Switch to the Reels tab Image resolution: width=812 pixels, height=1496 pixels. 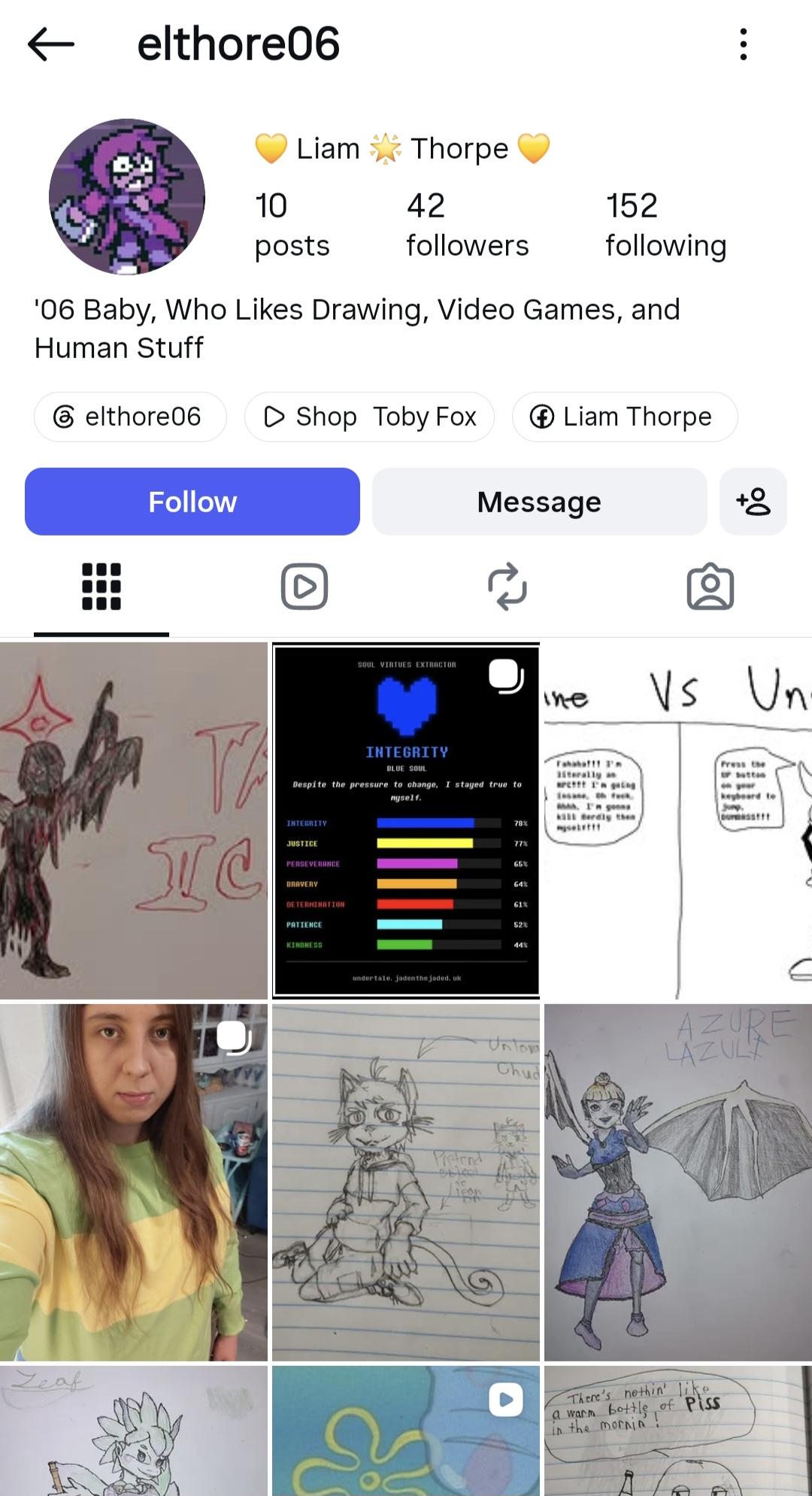point(304,587)
